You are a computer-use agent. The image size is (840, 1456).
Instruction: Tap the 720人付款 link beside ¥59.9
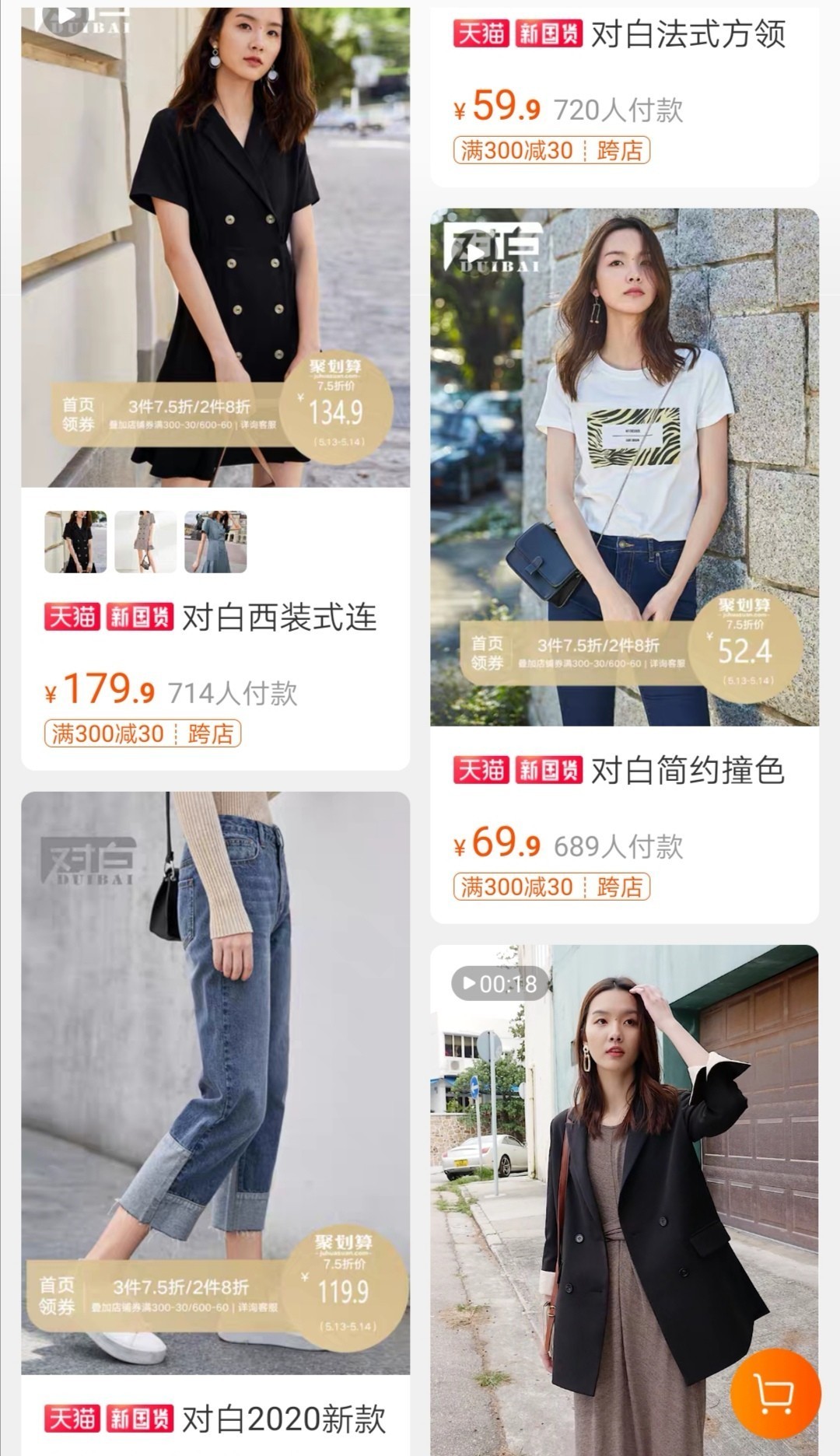tap(620, 110)
